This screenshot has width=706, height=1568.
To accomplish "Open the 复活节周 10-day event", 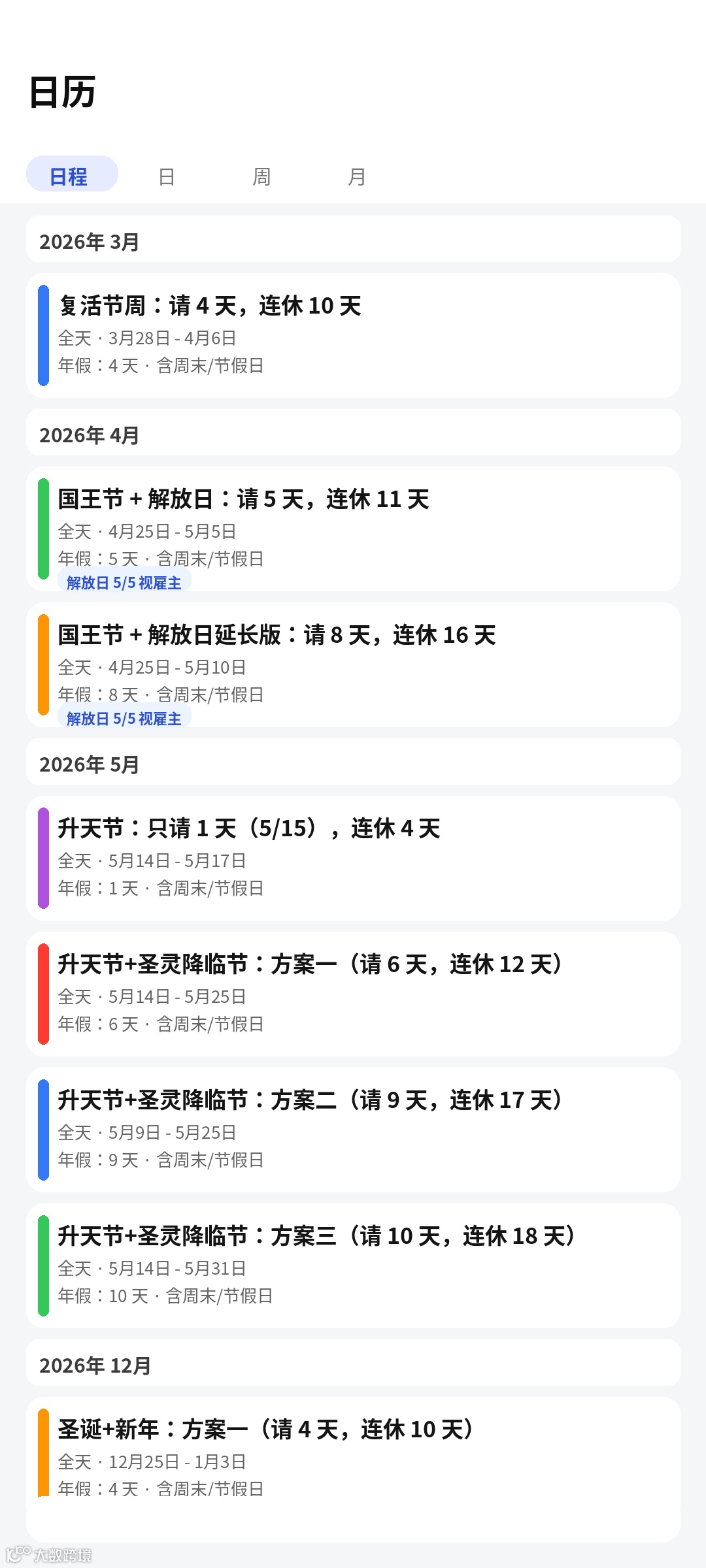I will point(353,335).
